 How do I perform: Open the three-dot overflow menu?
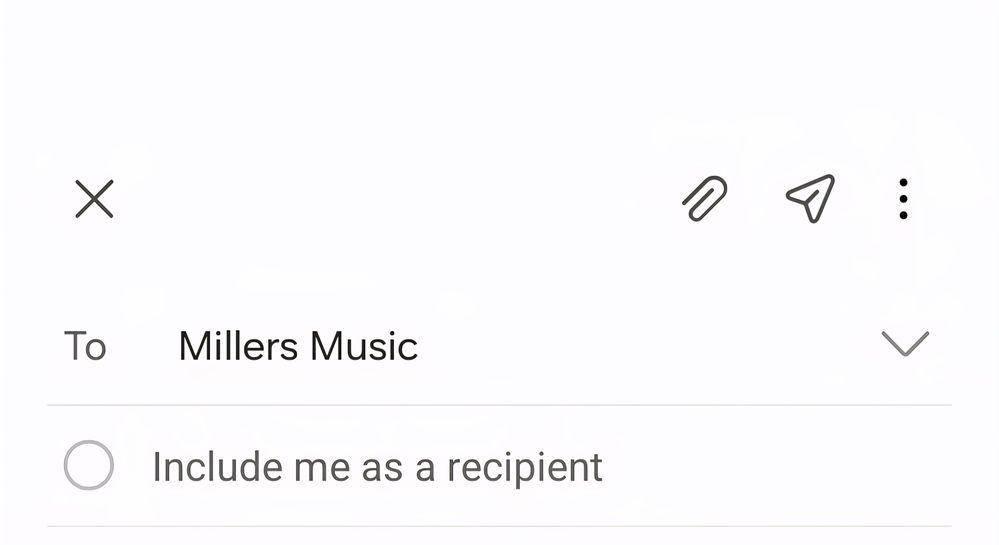(903, 199)
